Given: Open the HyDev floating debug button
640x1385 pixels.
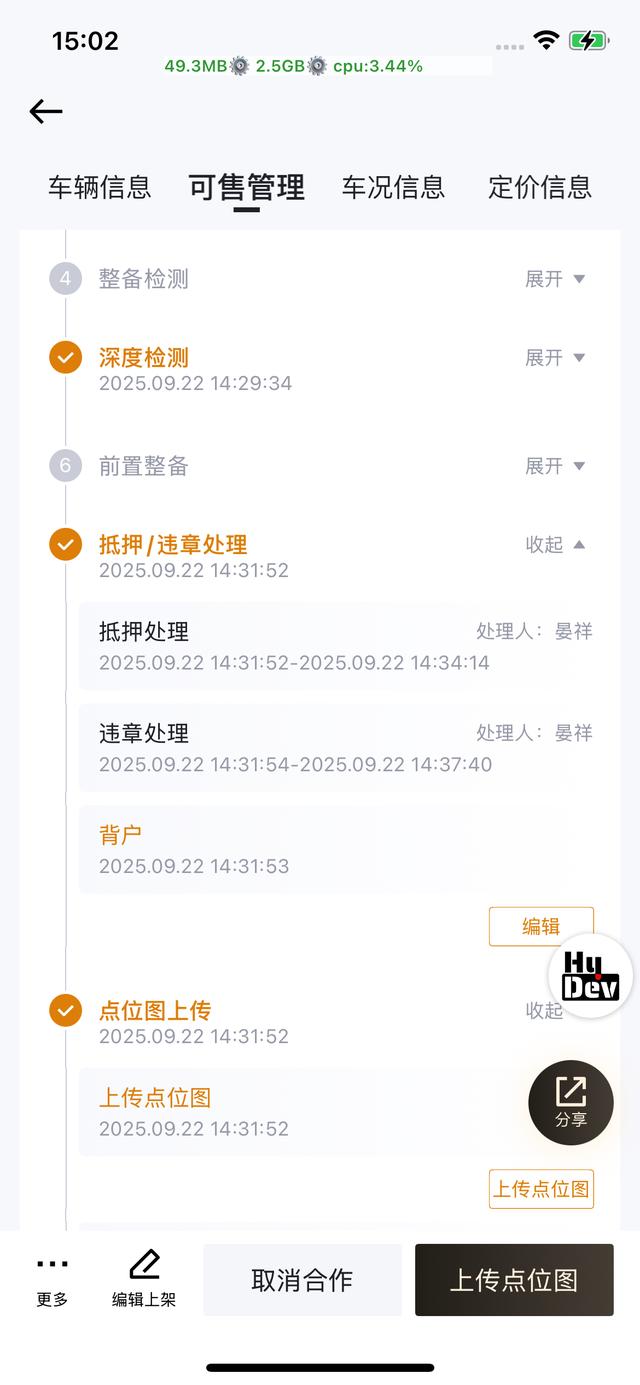Looking at the screenshot, I should (x=591, y=976).
